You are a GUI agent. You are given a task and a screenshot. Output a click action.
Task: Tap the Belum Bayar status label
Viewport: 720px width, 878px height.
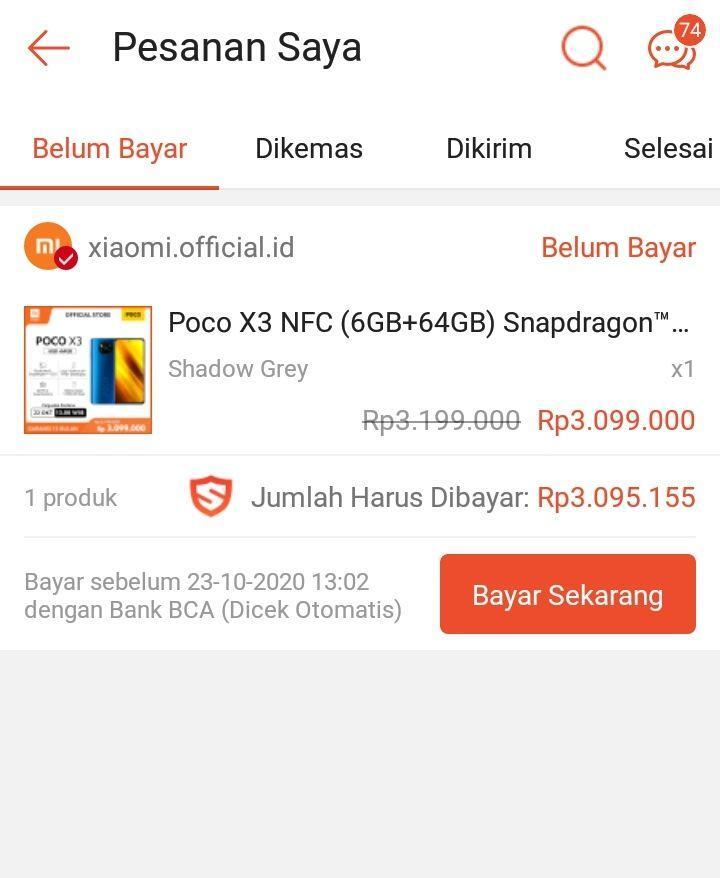[x=619, y=246]
